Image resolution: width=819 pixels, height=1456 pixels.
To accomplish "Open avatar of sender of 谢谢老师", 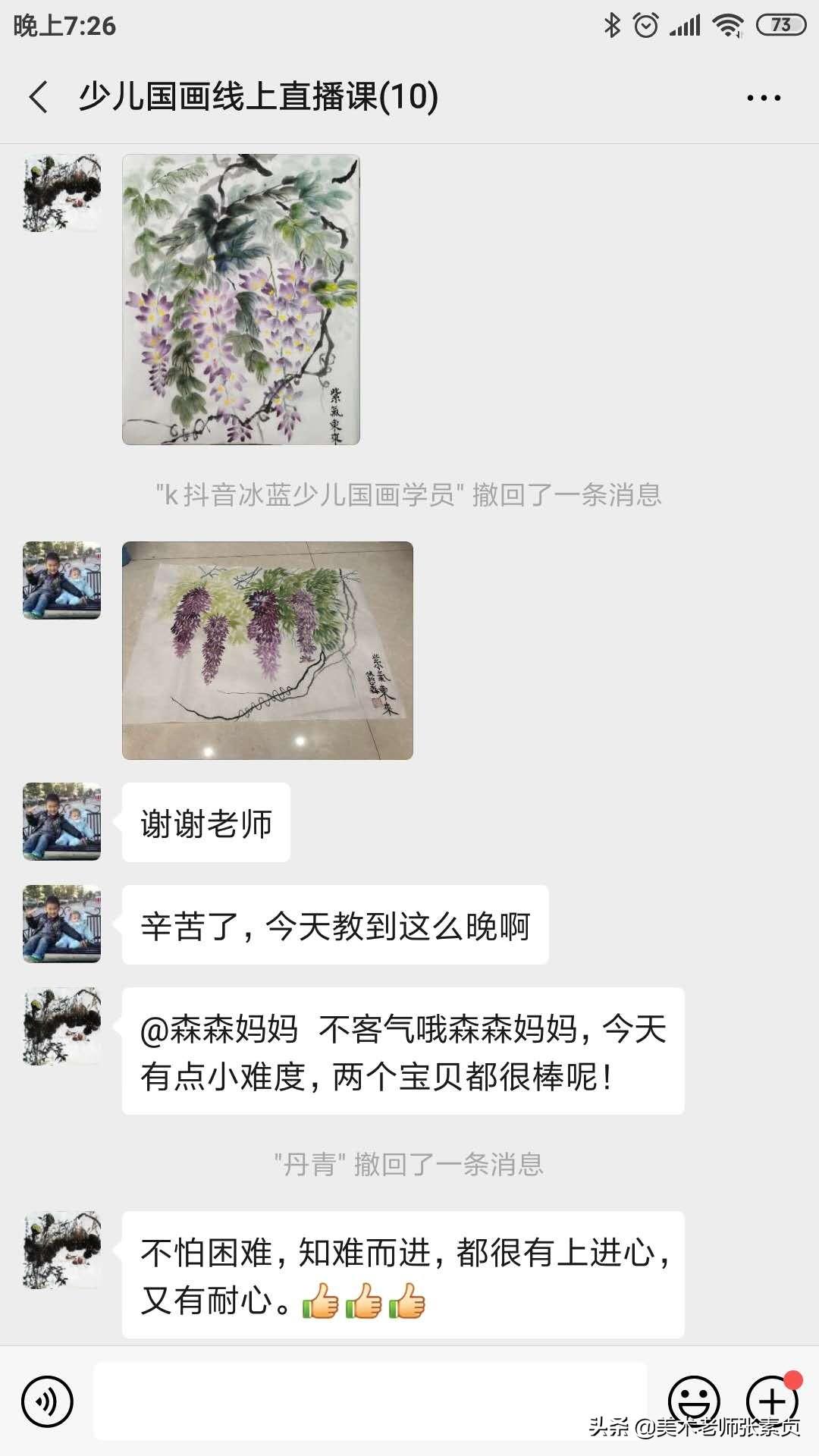I will 61,821.
